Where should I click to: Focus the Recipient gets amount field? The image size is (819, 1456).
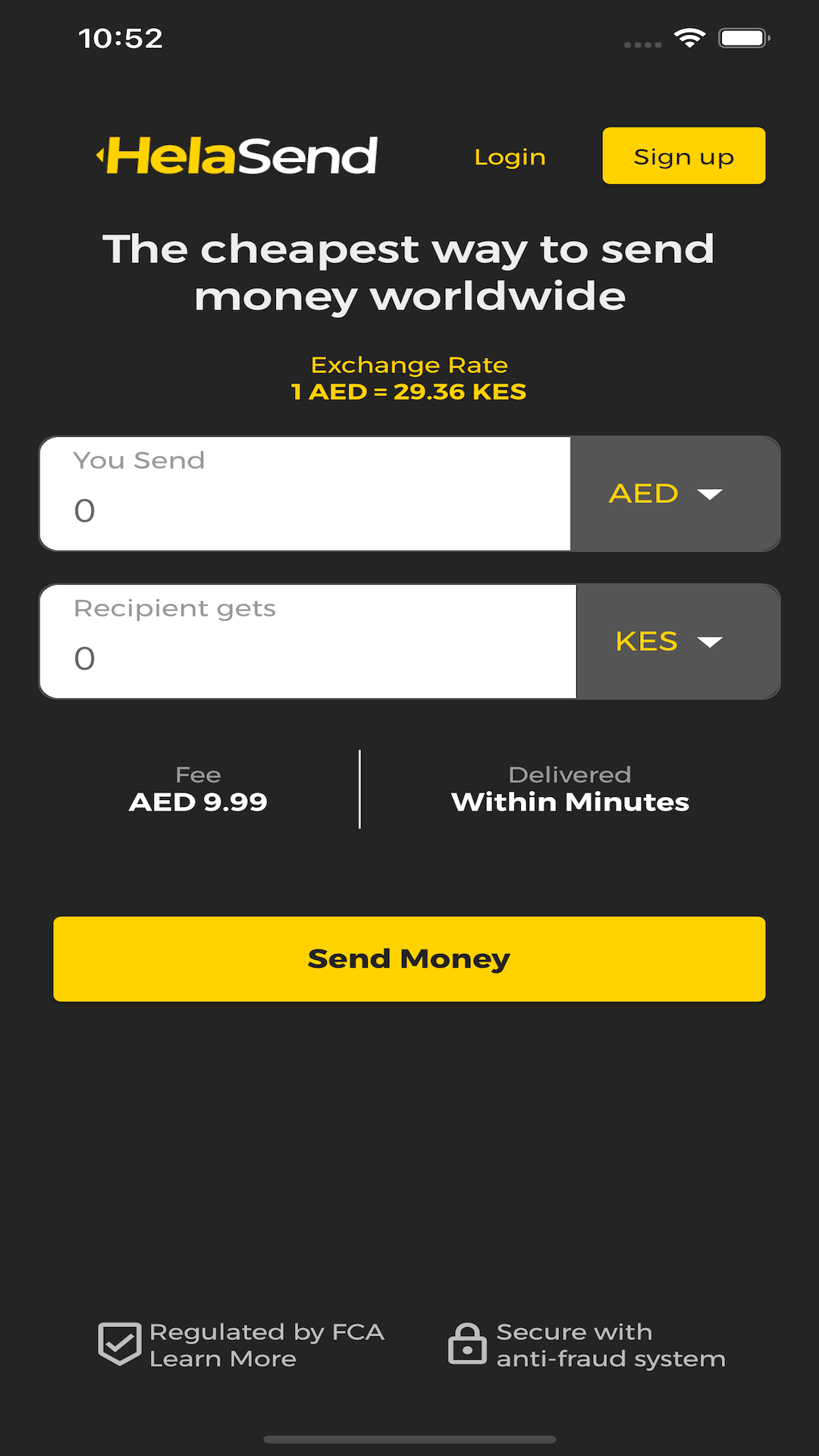pyautogui.click(x=308, y=642)
